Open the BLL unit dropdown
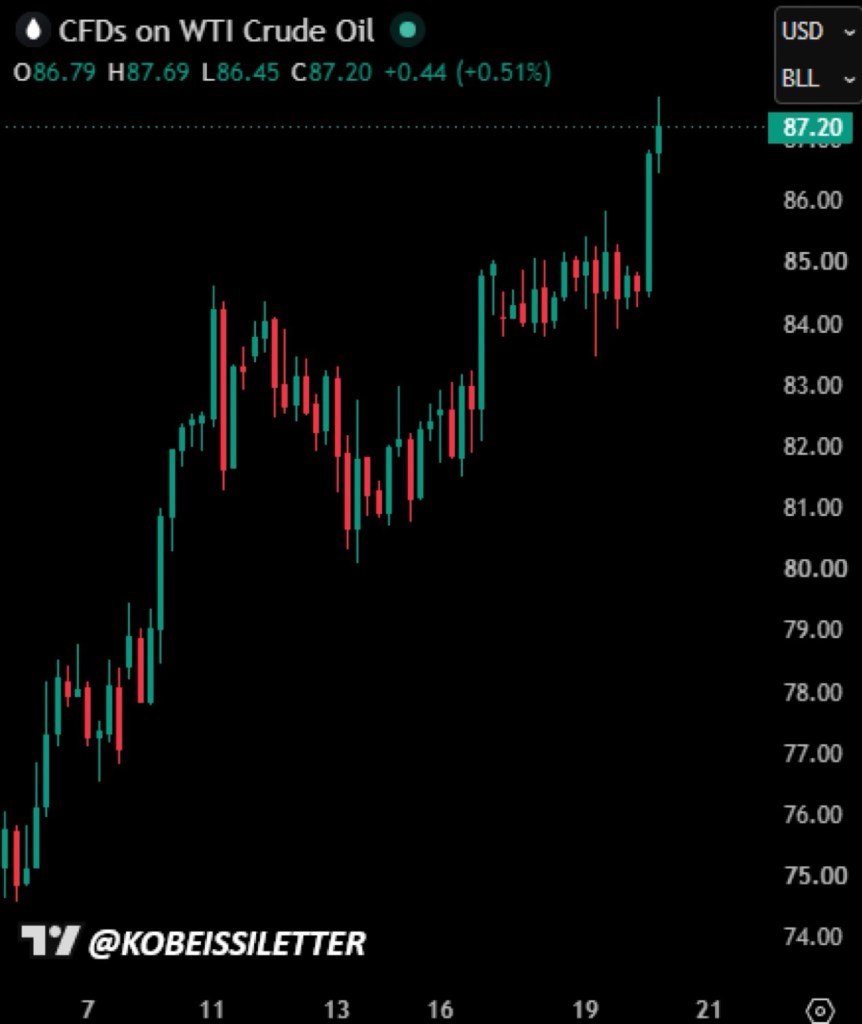The width and height of the screenshot is (862, 1024). point(818,78)
